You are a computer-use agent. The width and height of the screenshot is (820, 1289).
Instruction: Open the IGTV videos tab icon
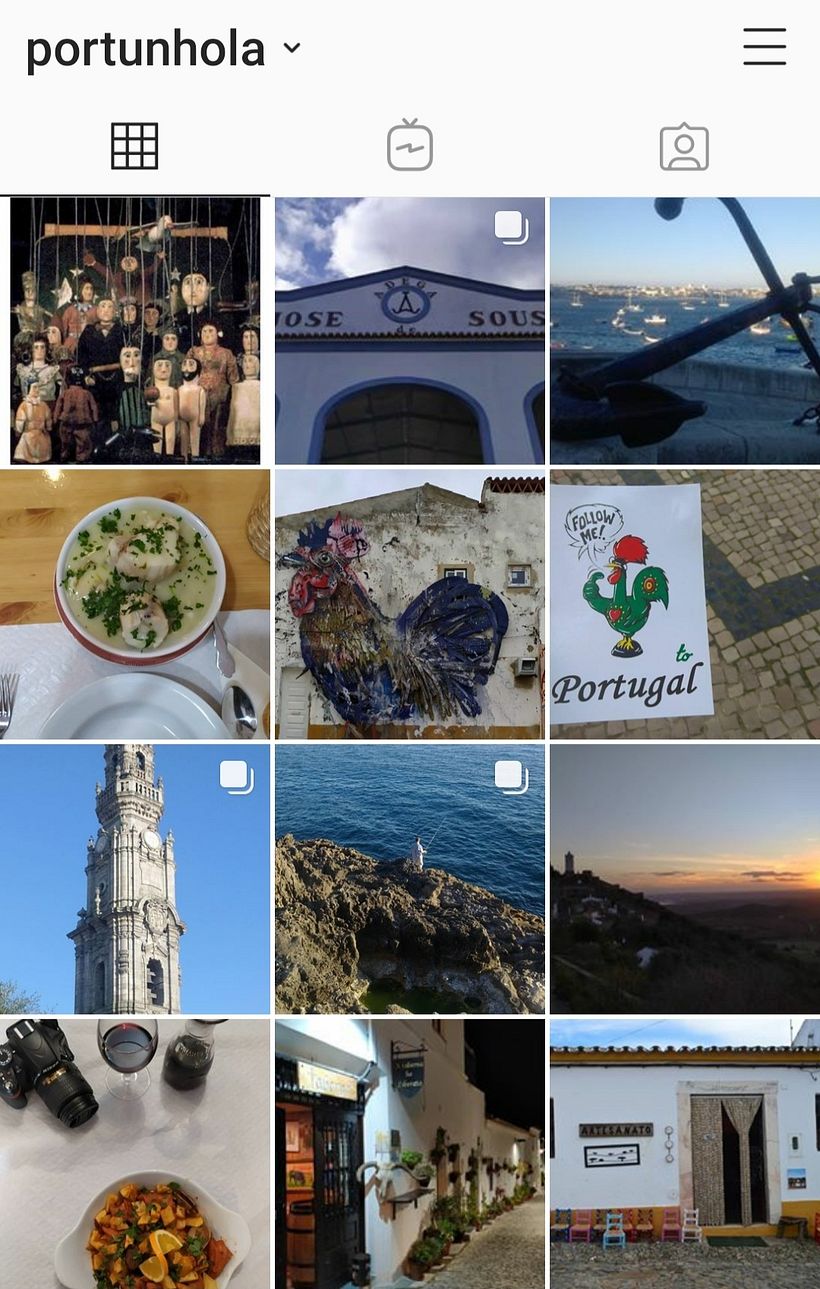[409, 145]
